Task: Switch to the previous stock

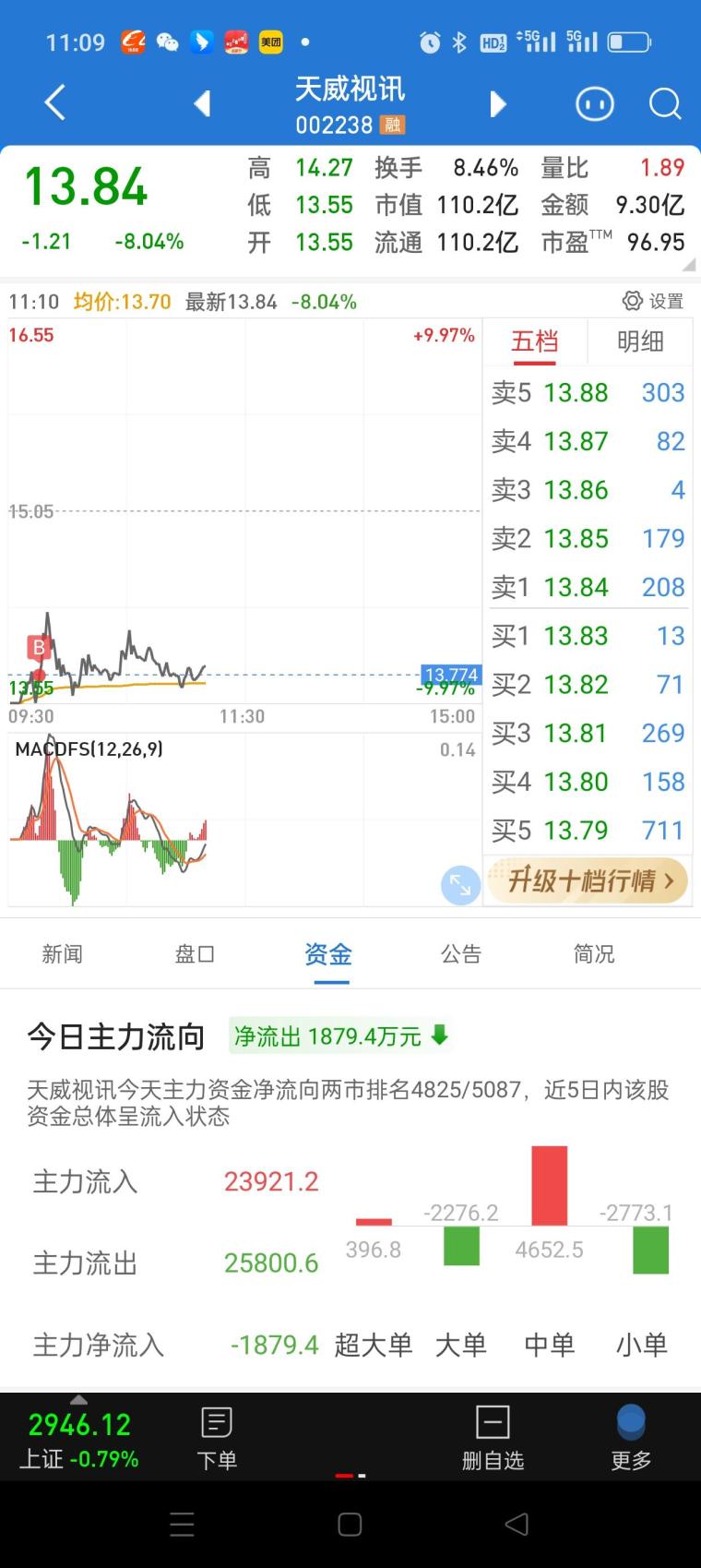Action: [x=202, y=103]
